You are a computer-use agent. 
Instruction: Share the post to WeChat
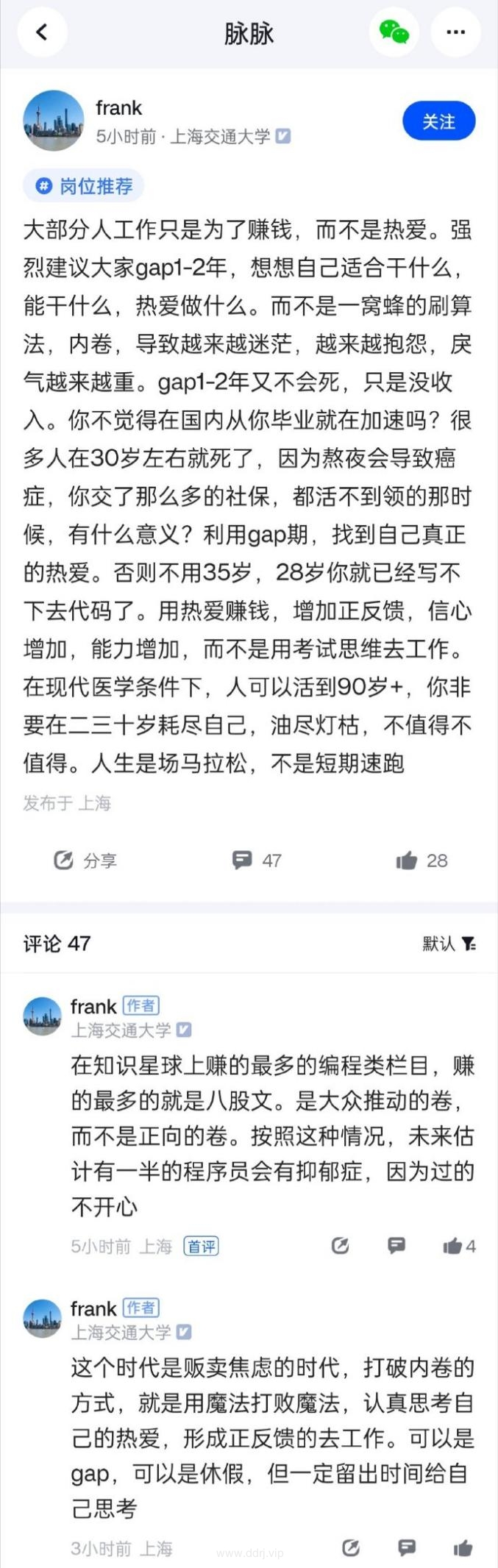pos(394,32)
